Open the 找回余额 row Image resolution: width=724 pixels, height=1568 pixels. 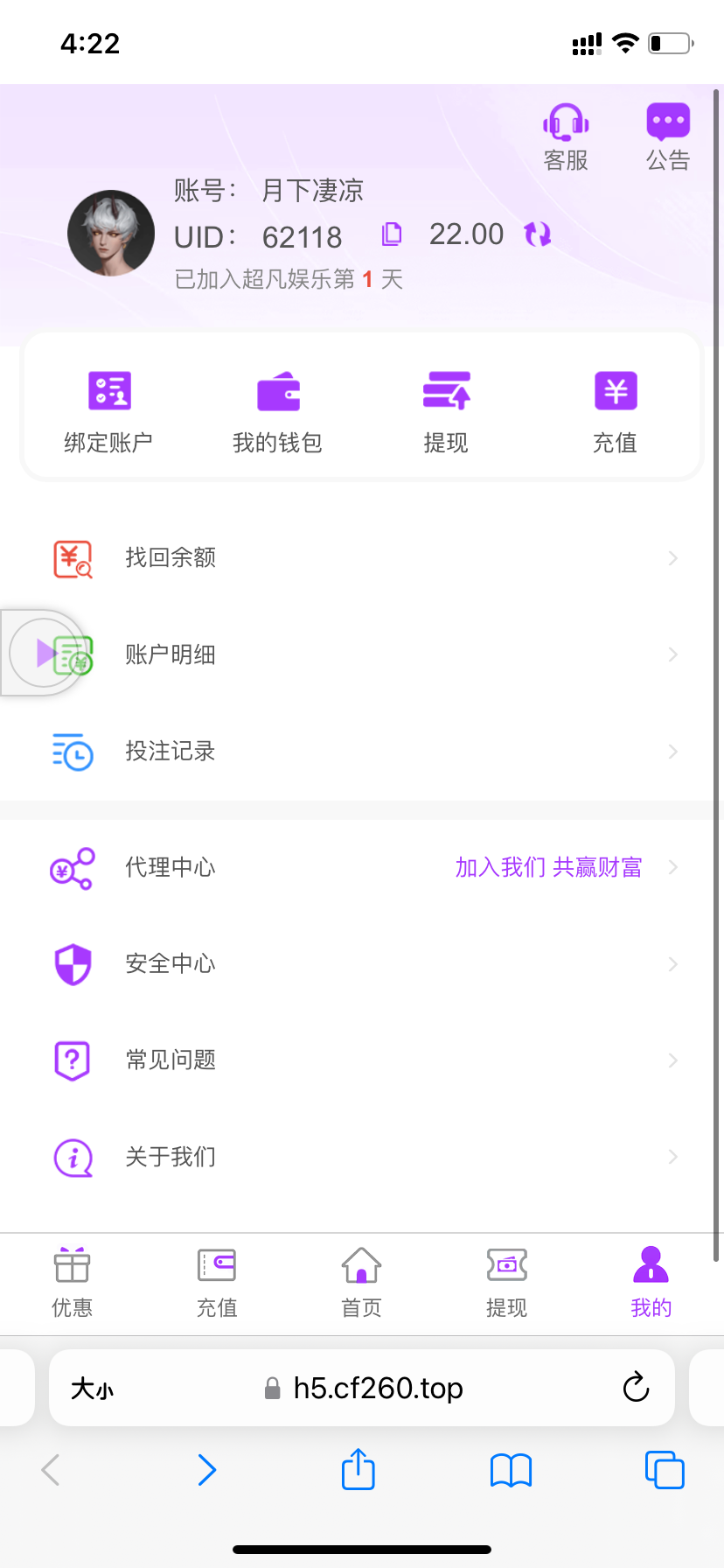(362, 558)
